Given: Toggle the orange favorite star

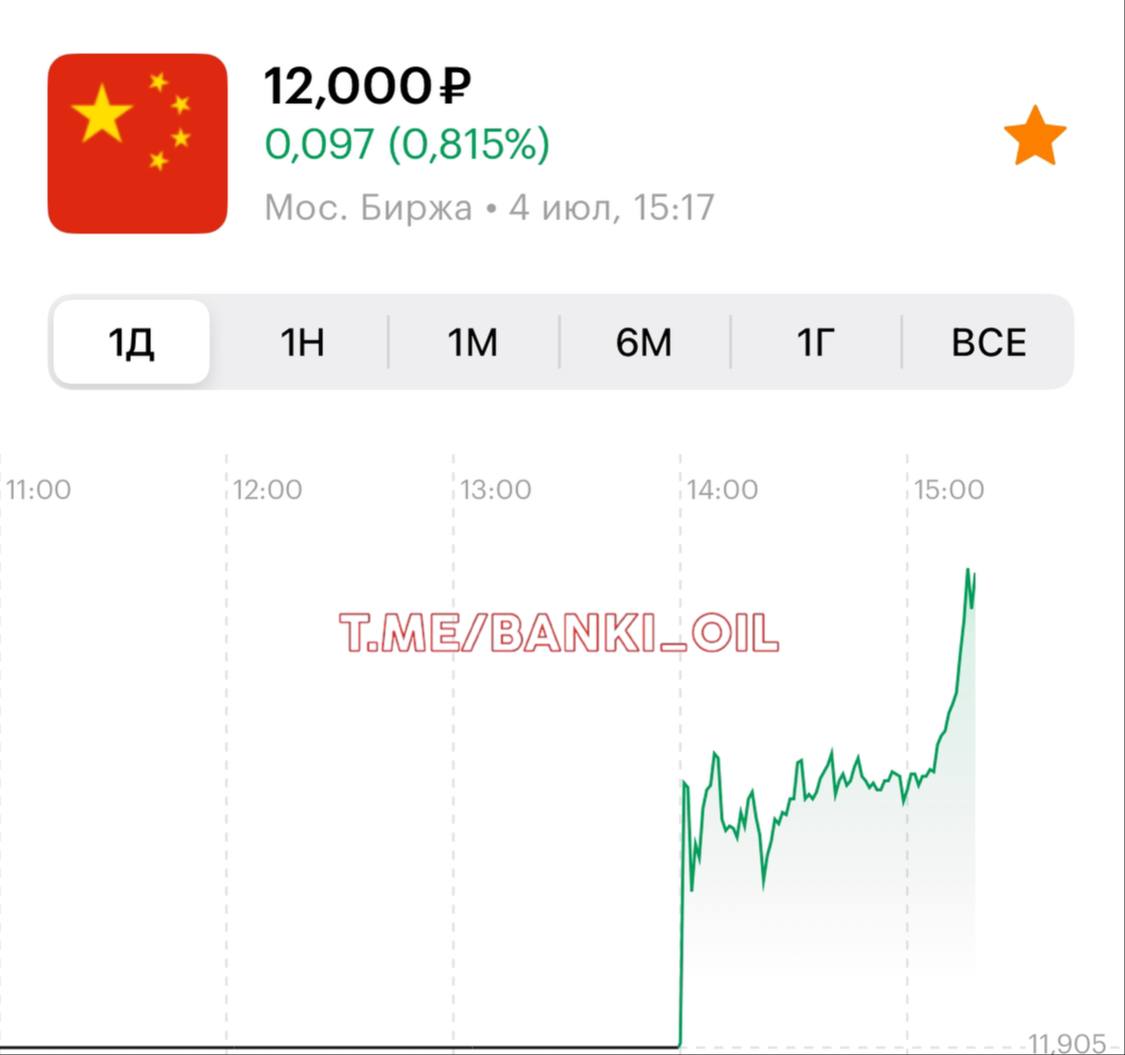Looking at the screenshot, I should (x=1035, y=136).
